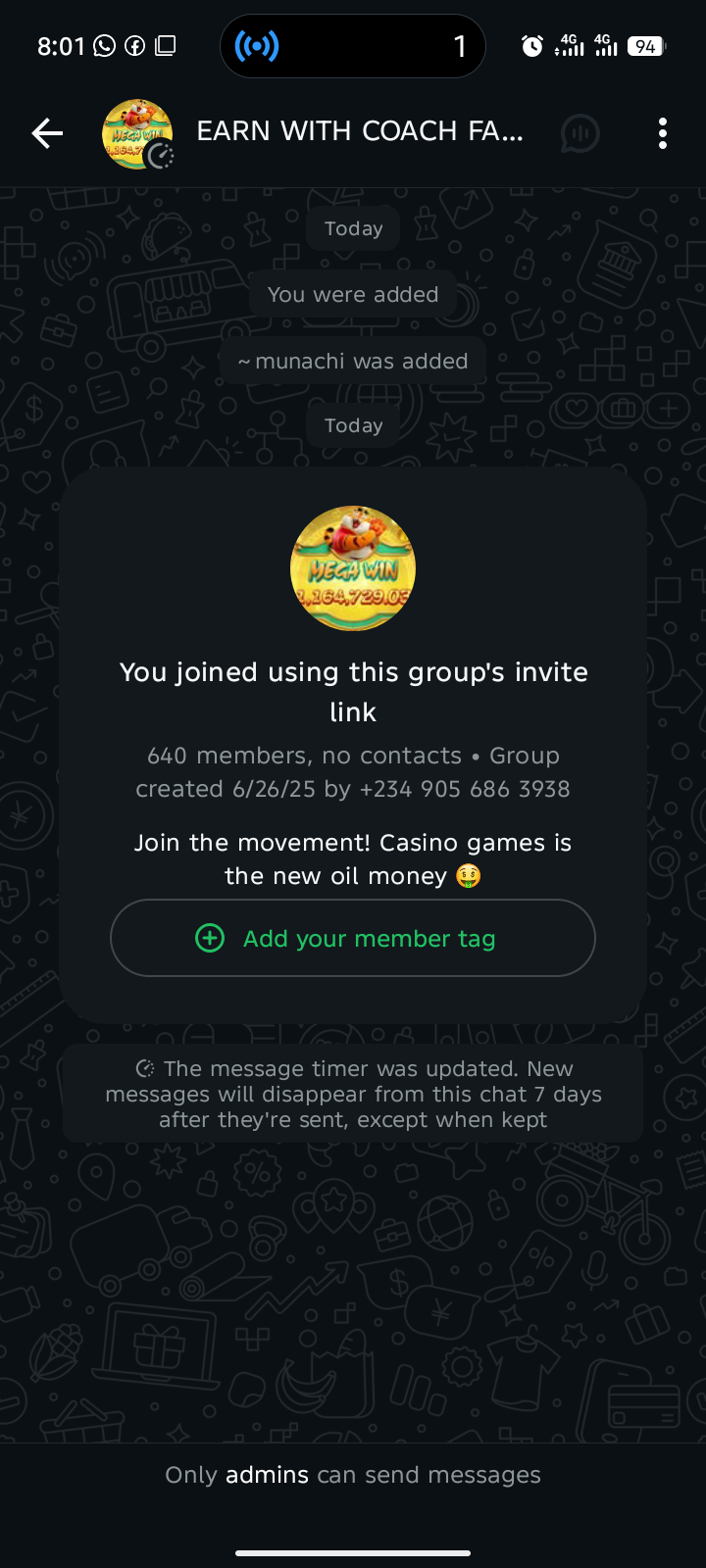706x1568 pixels.
Task: Start a group voice chat
Action: 580,133
